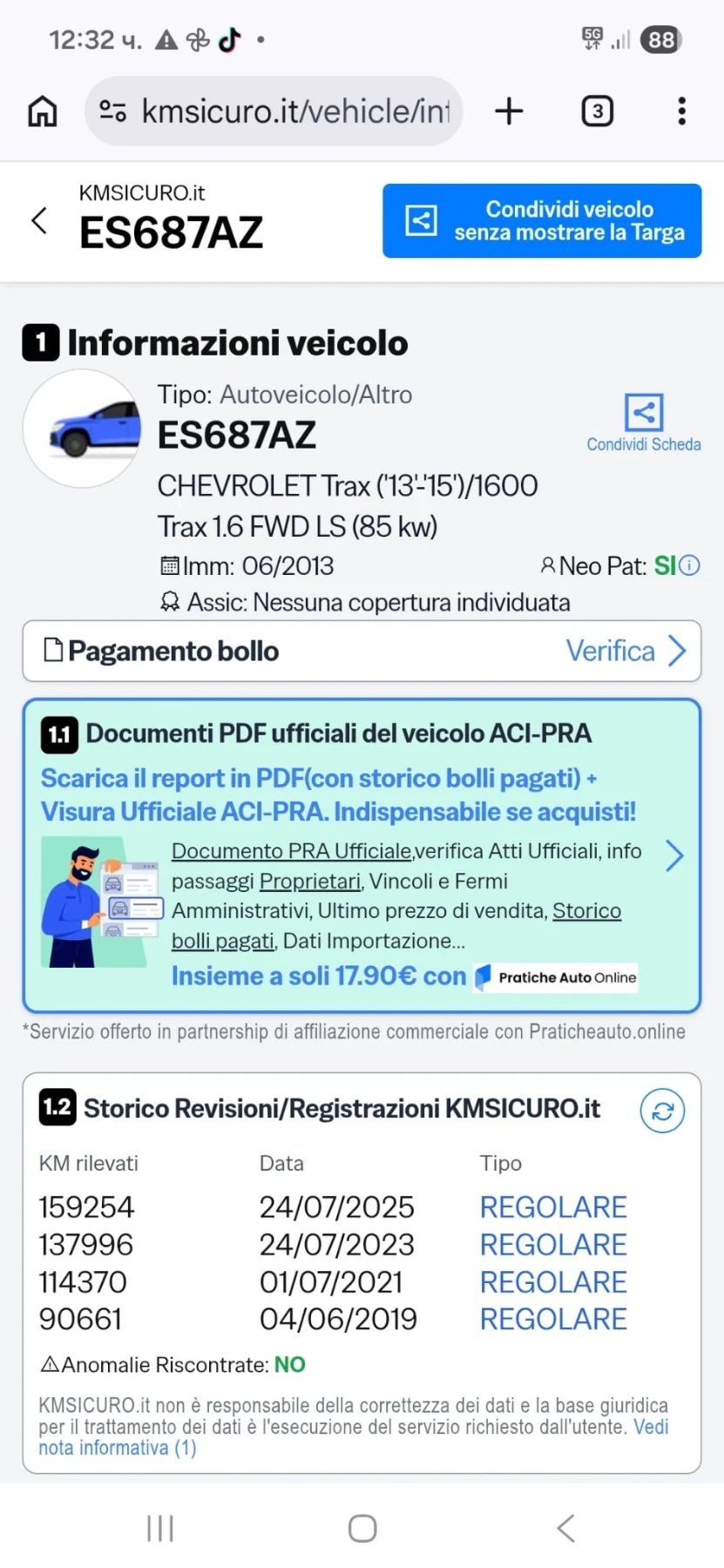Open recent apps from the navigation bar
724x1568 pixels.
click(x=160, y=1528)
